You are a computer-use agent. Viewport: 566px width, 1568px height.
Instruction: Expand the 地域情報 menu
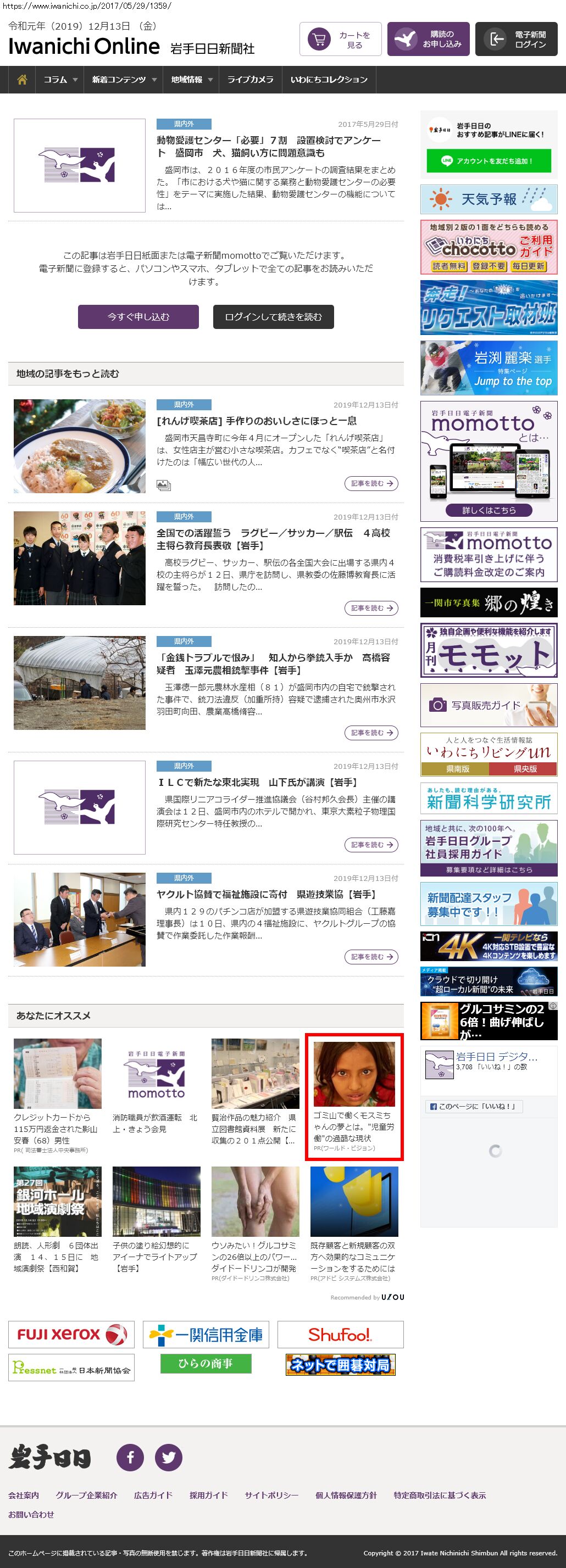pos(191,80)
